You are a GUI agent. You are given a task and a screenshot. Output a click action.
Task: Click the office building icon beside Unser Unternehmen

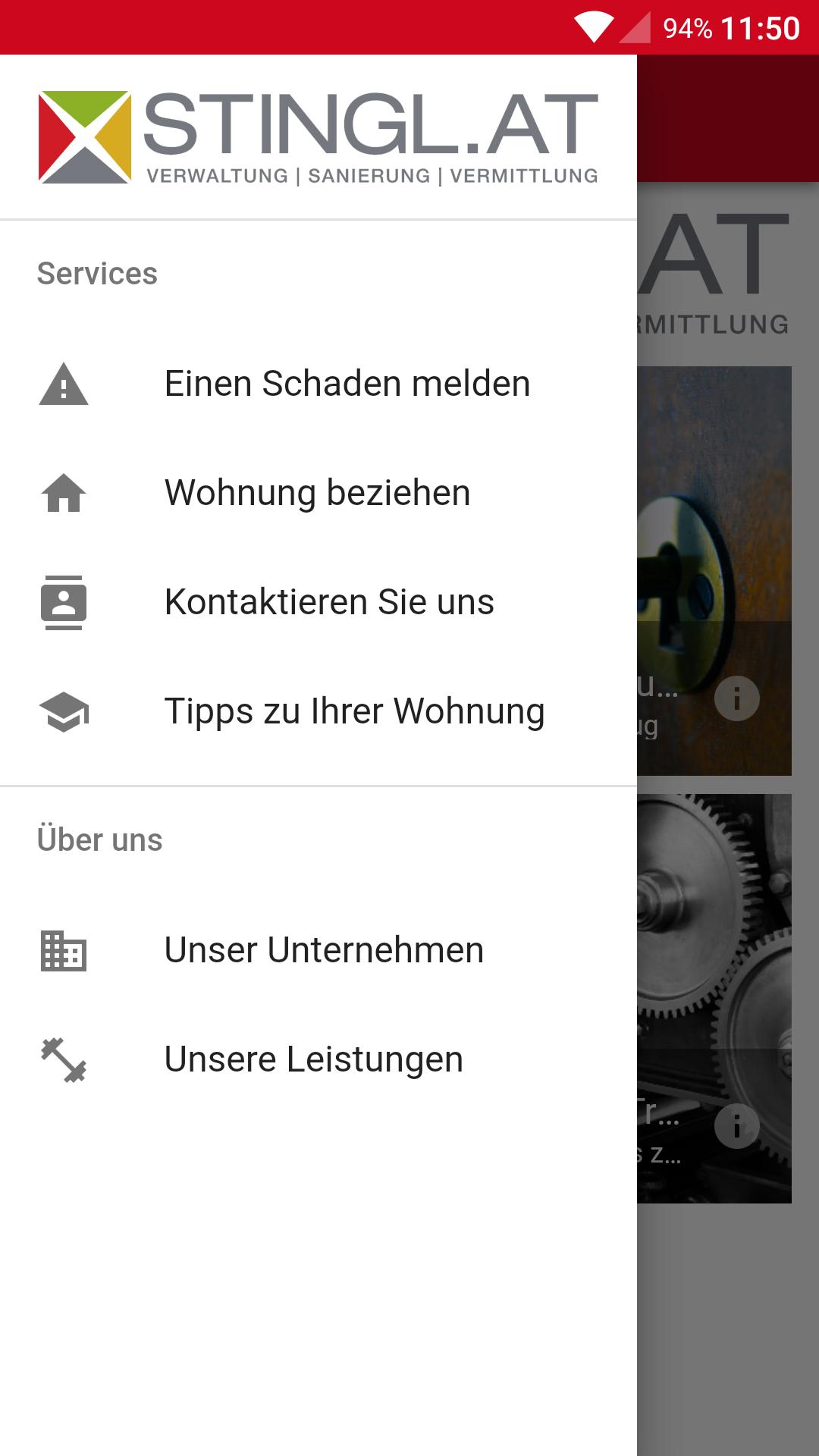pos(64,949)
